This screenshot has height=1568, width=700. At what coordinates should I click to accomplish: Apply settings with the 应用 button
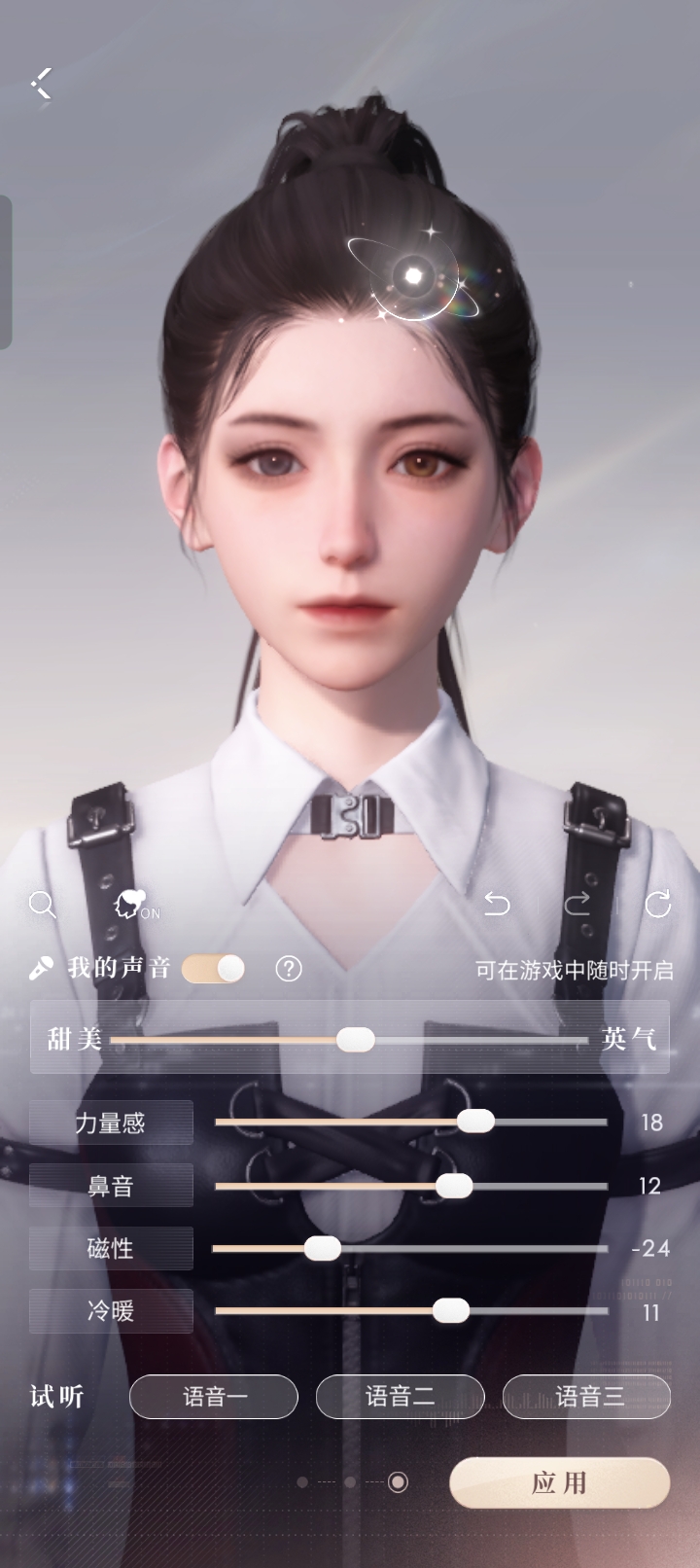click(x=559, y=1482)
